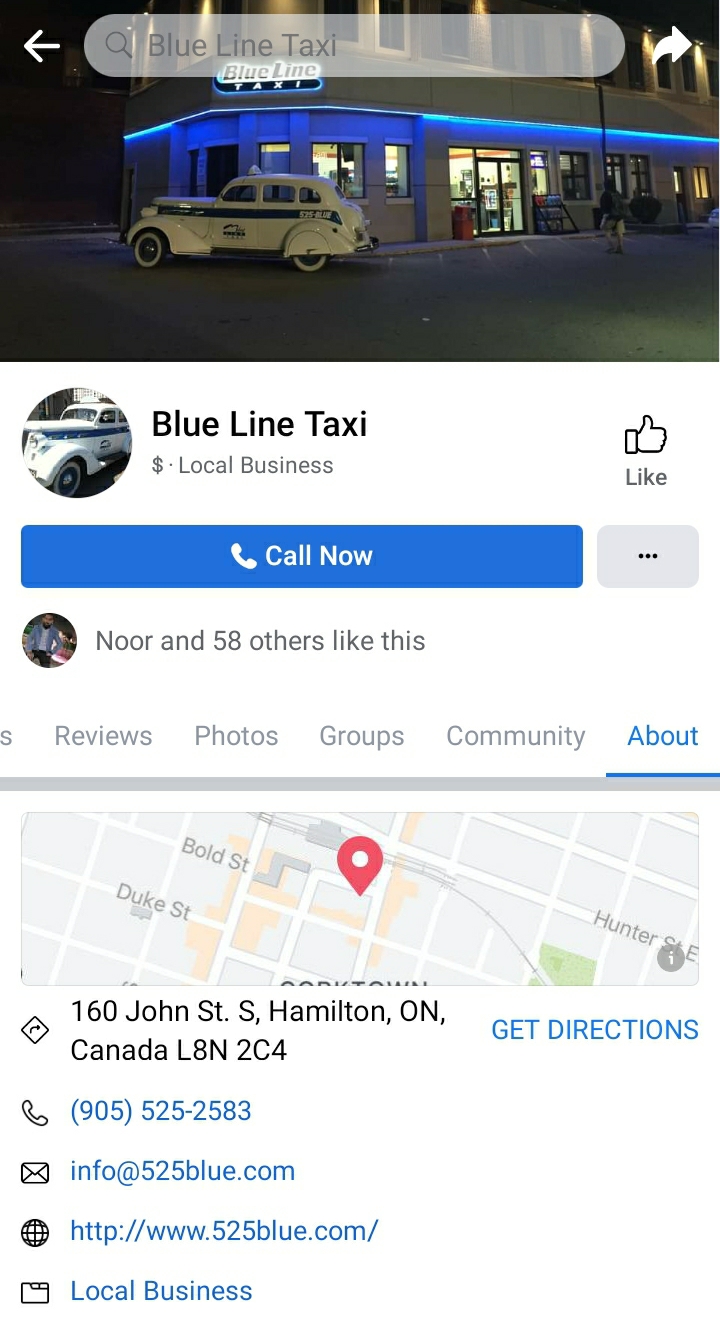Screen dimensions: 720x1330
Task: Open the Local Business category link
Action: coord(161,1291)
